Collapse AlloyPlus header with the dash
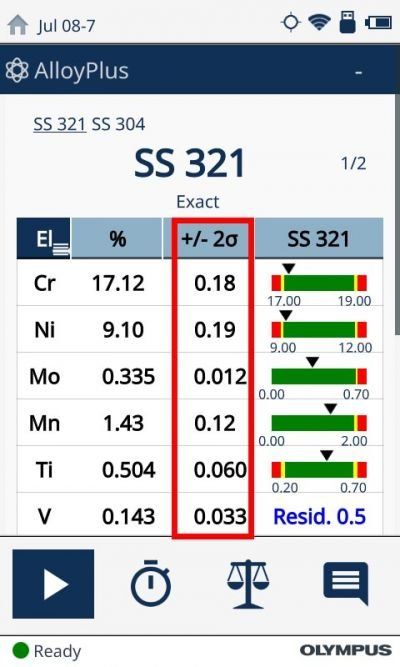This screenshot has height=667, width=400. point(359,72)
